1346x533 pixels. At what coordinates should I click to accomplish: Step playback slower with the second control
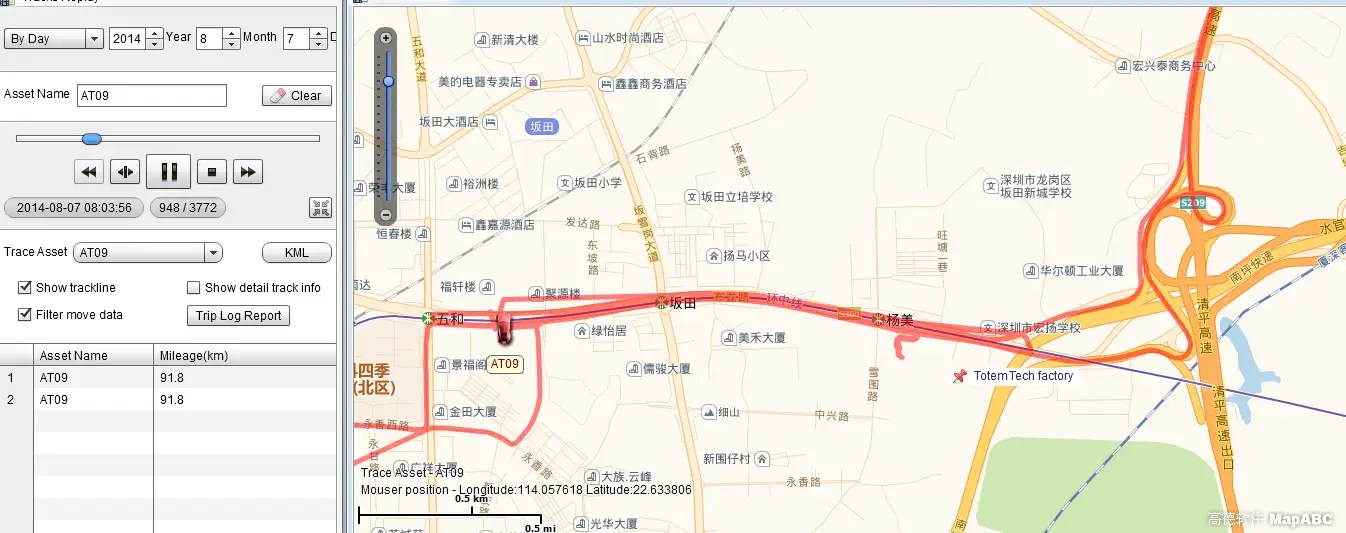pos(125,172)
